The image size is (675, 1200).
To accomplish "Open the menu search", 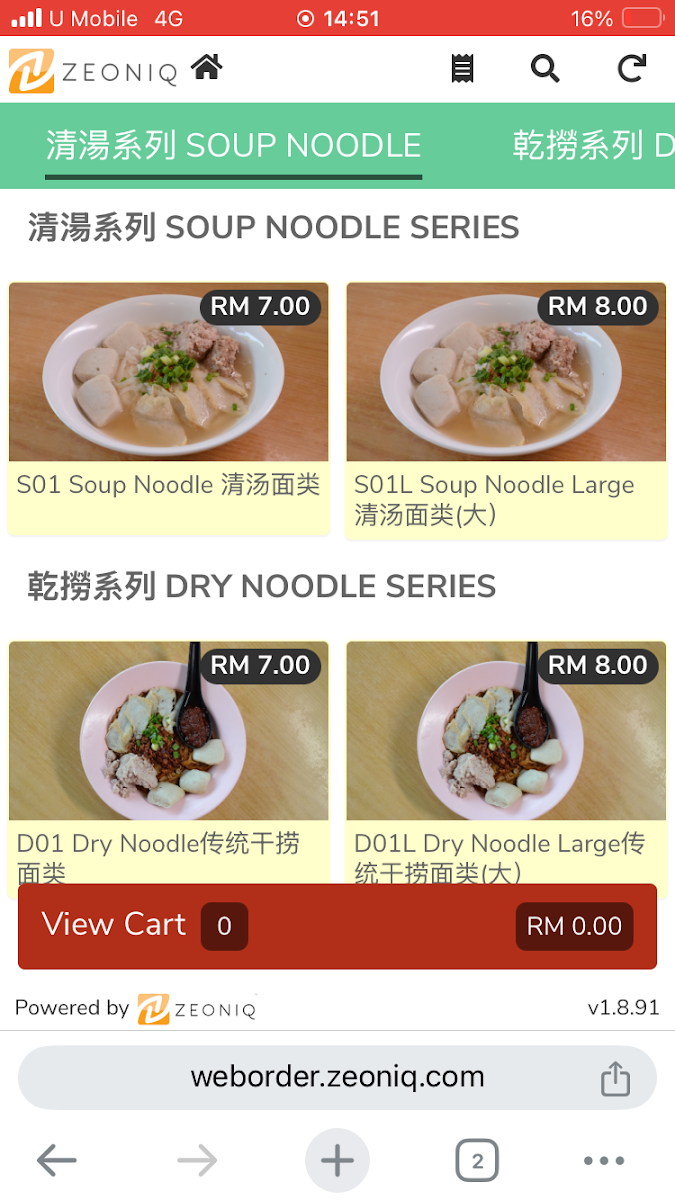I will (x=545, y=69).
